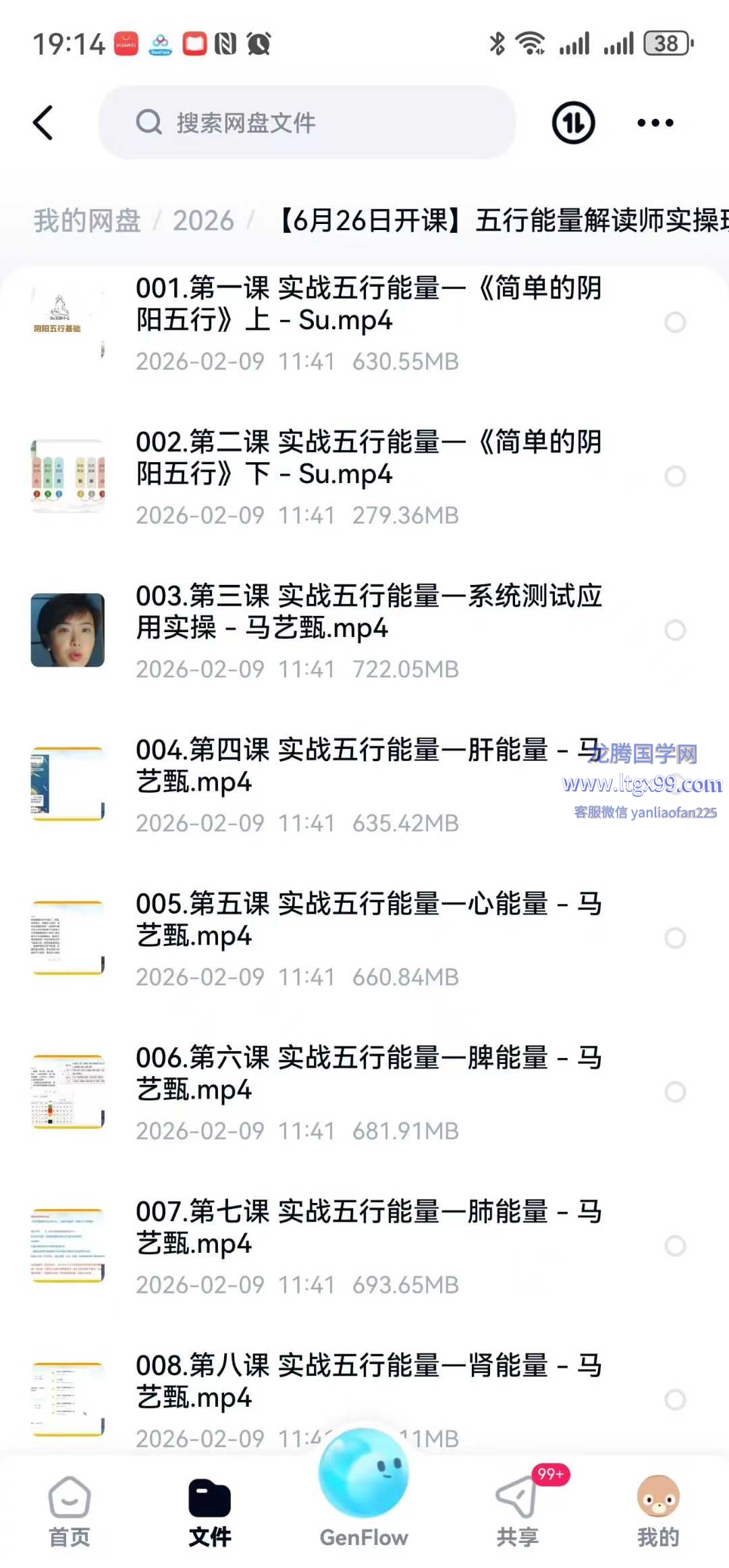Play 003.第三课 系统测试应用实操 video
729x1568 pixels.
coord(368,613)
